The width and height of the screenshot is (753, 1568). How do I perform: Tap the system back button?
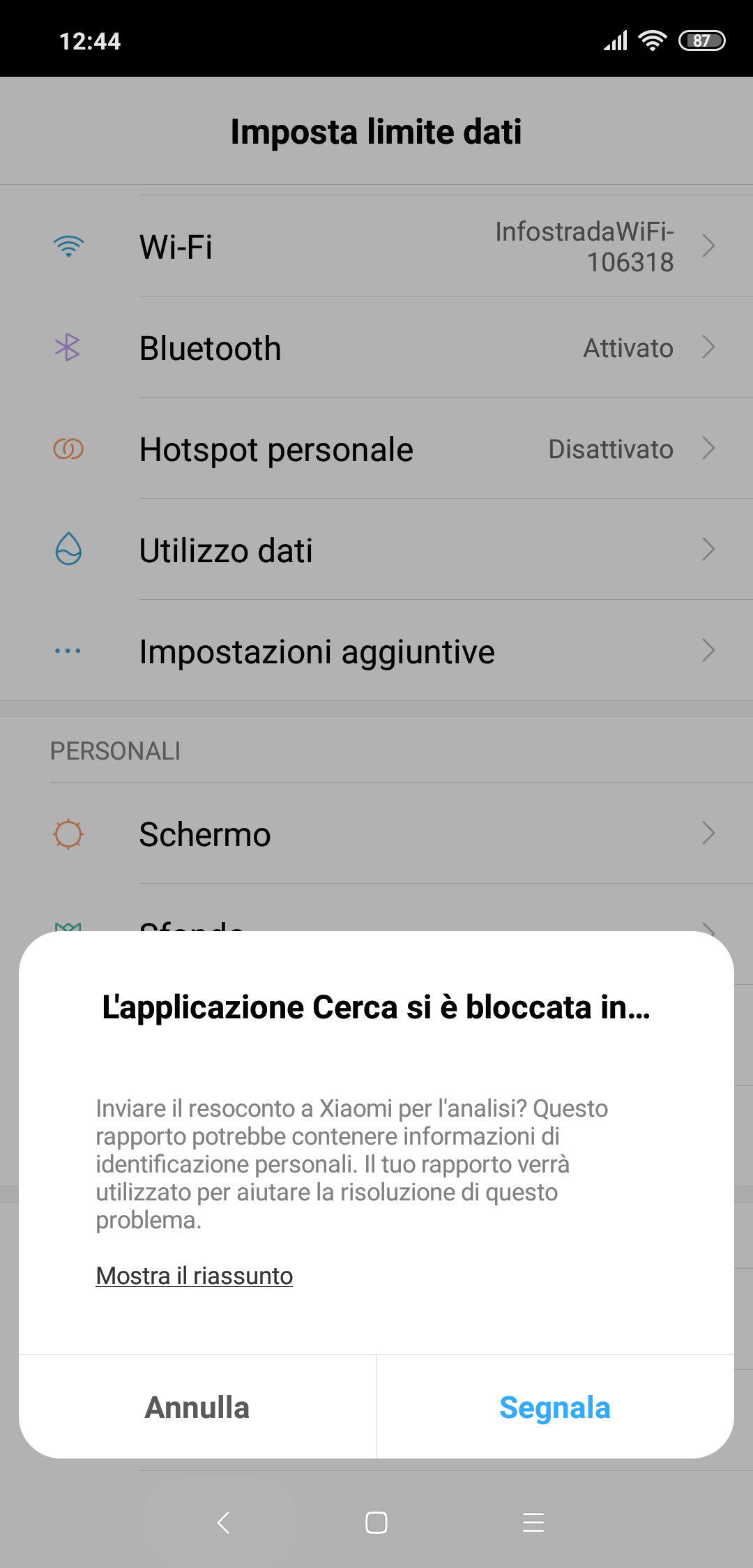click(x=223, y=1522)
